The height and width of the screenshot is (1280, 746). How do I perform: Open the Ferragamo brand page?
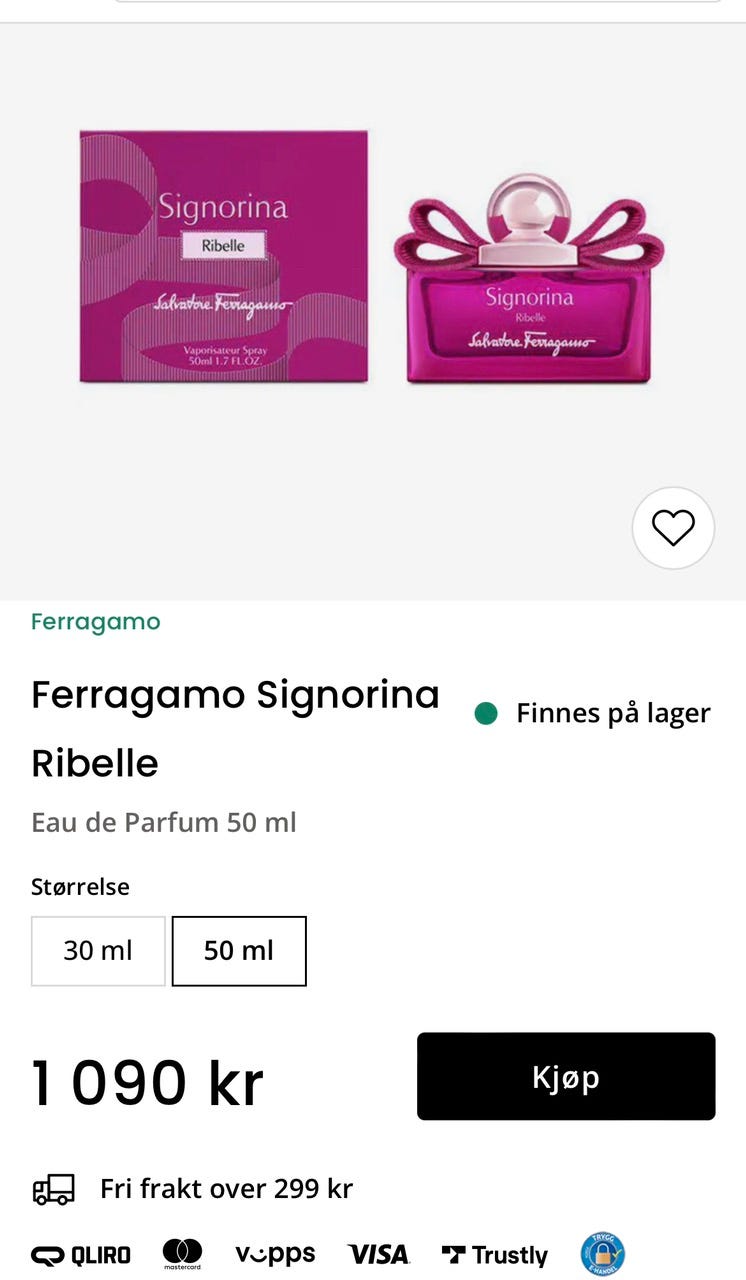(96, 621)
